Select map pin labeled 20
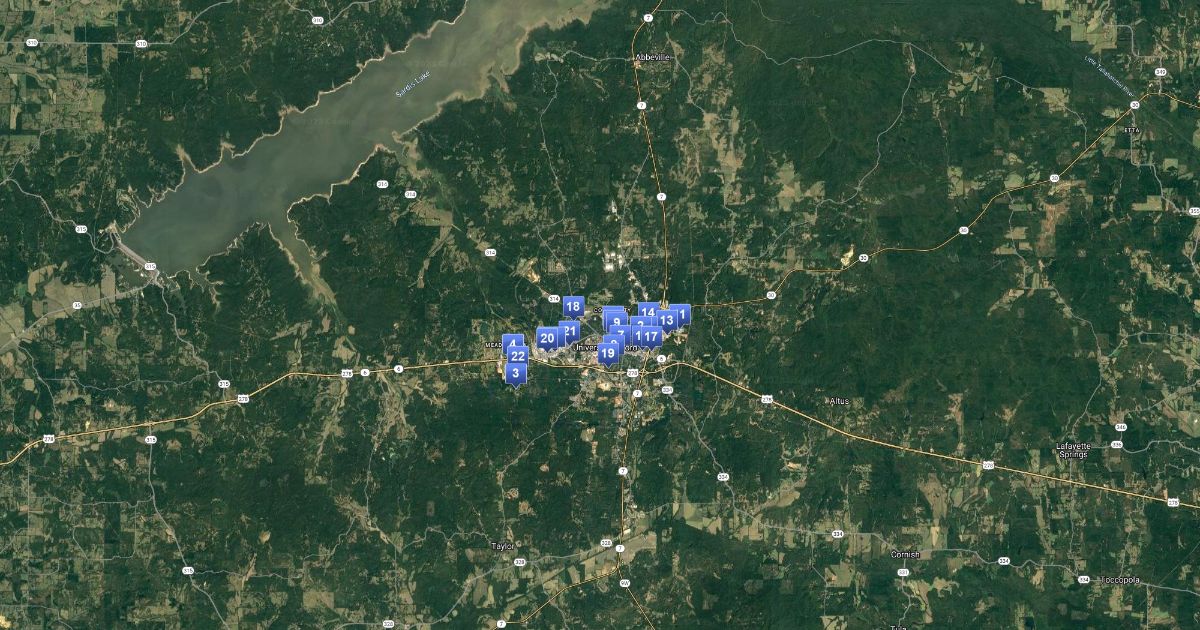Image resolution: width=1200 pixels, height=630 pixels. click(x=547, y=338)
